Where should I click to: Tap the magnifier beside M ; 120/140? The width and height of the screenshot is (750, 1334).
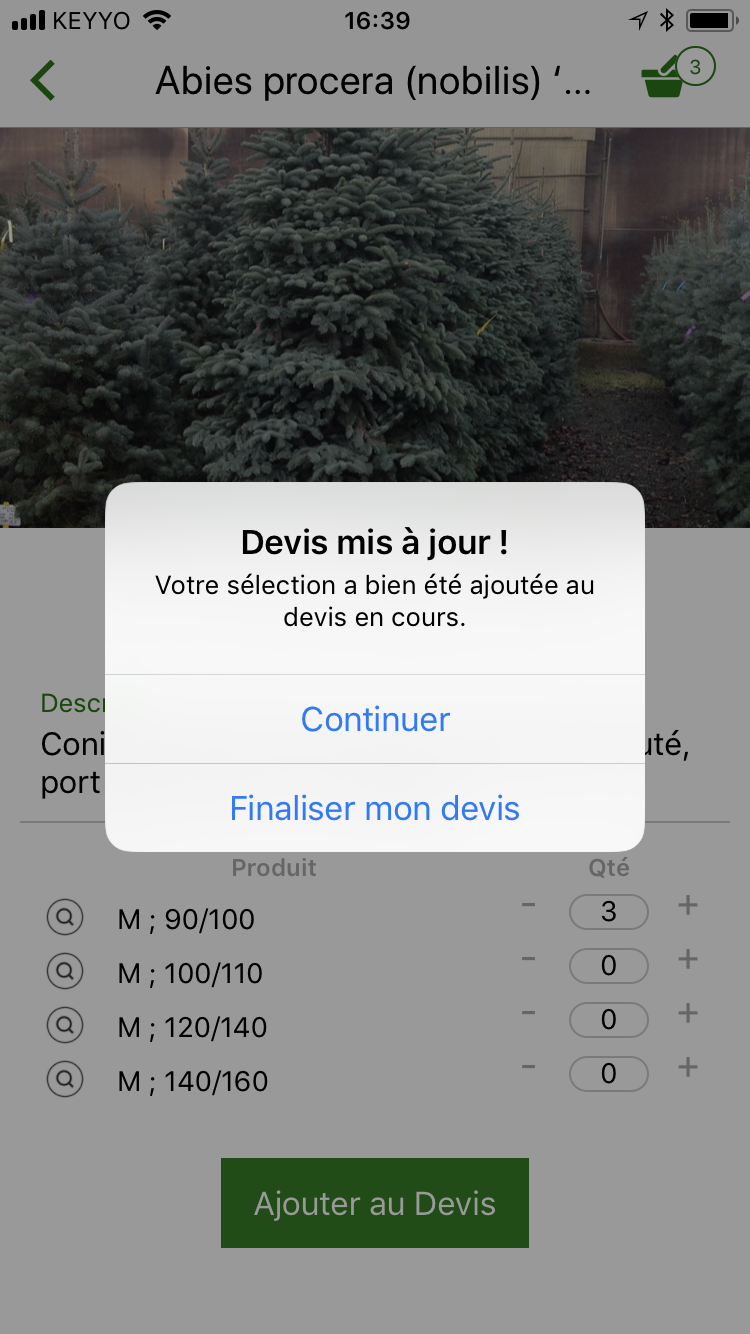click(x=65, y=1024)
